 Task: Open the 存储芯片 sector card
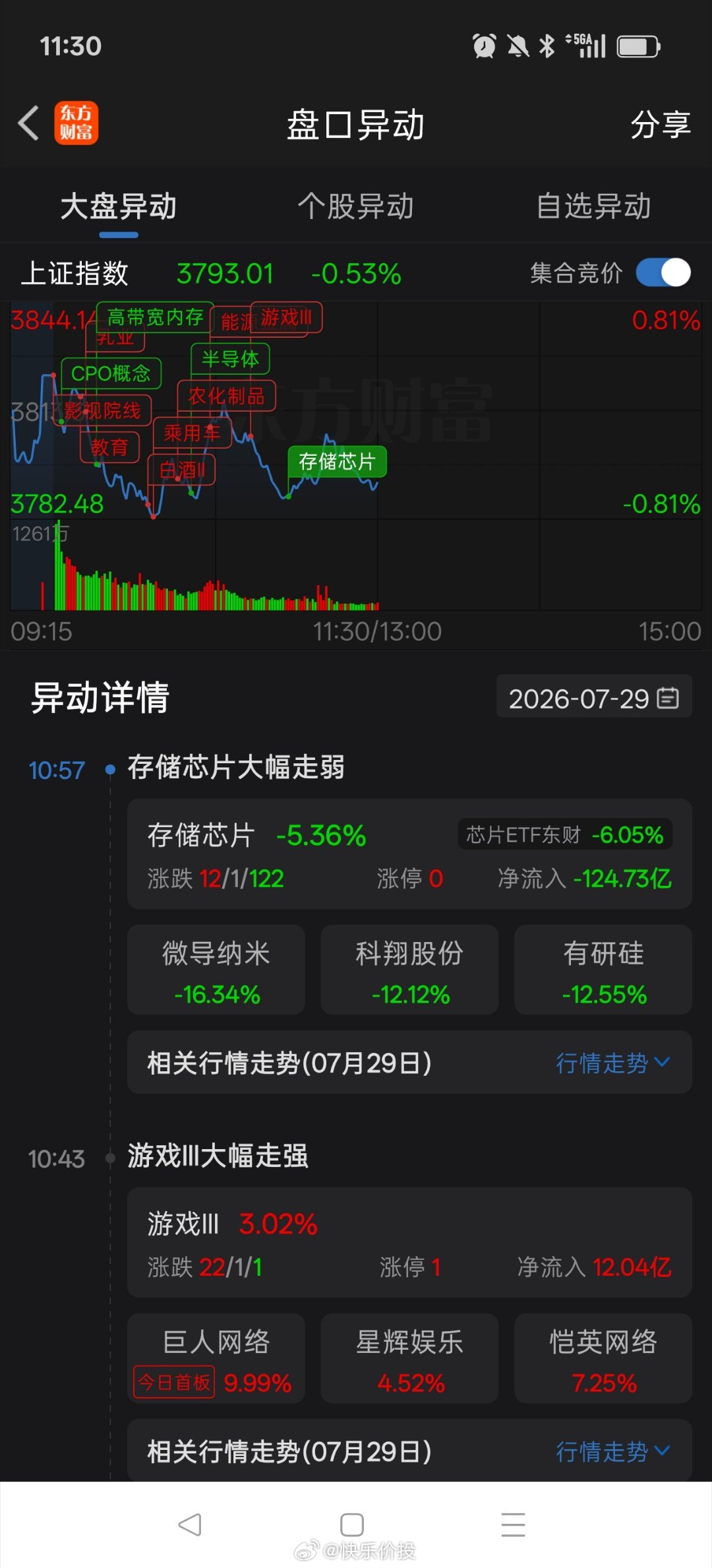pos(409,854)
